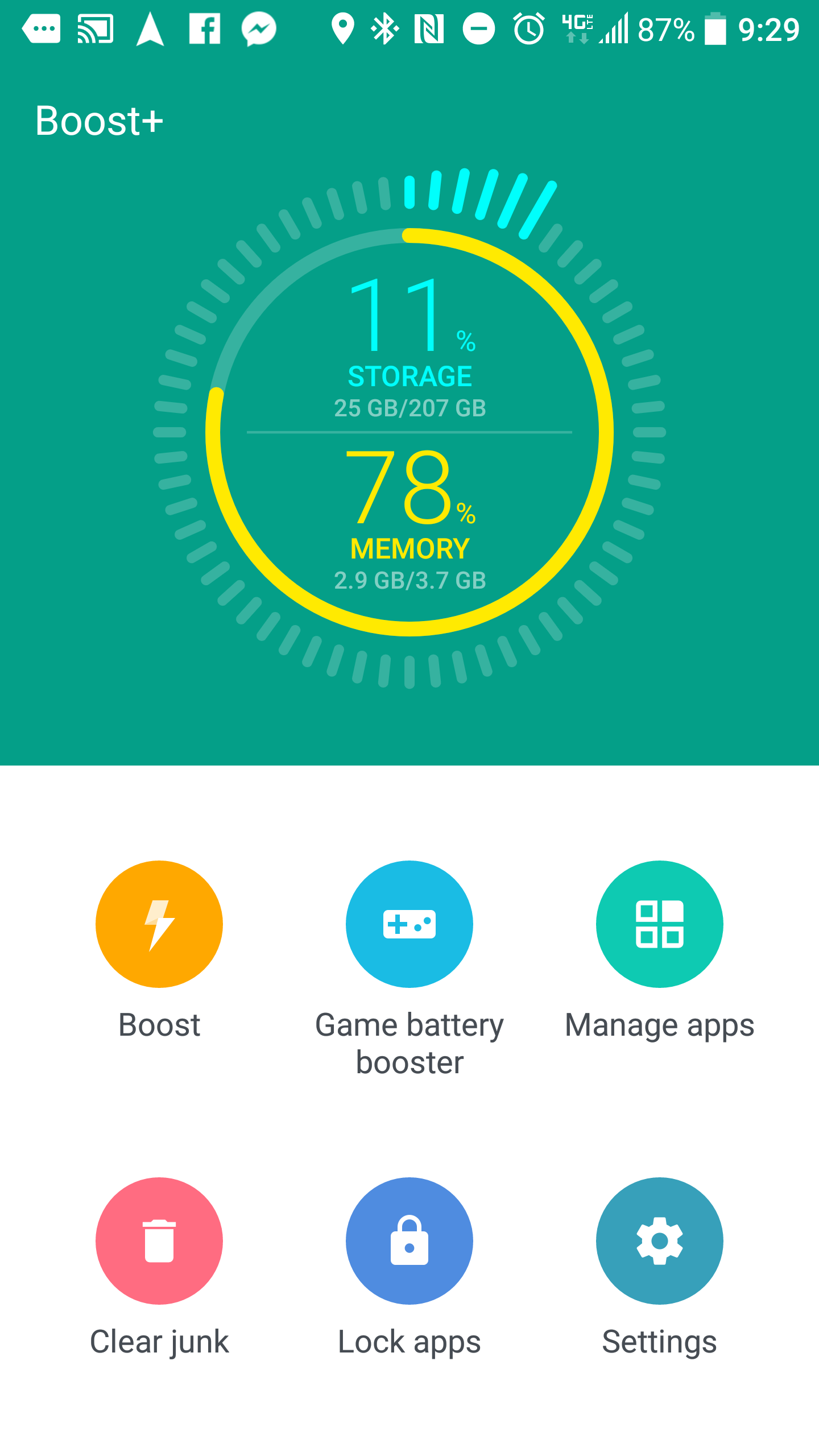Open Manage apps

coord(660,924)
